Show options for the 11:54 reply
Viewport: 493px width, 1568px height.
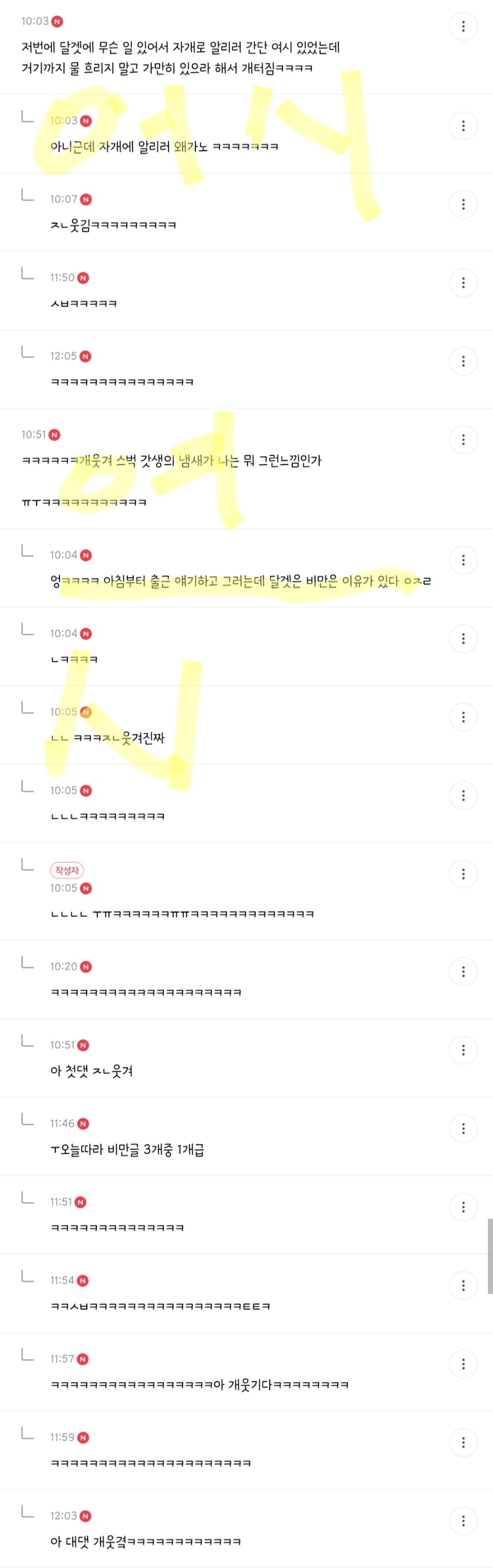[463, 1286]
